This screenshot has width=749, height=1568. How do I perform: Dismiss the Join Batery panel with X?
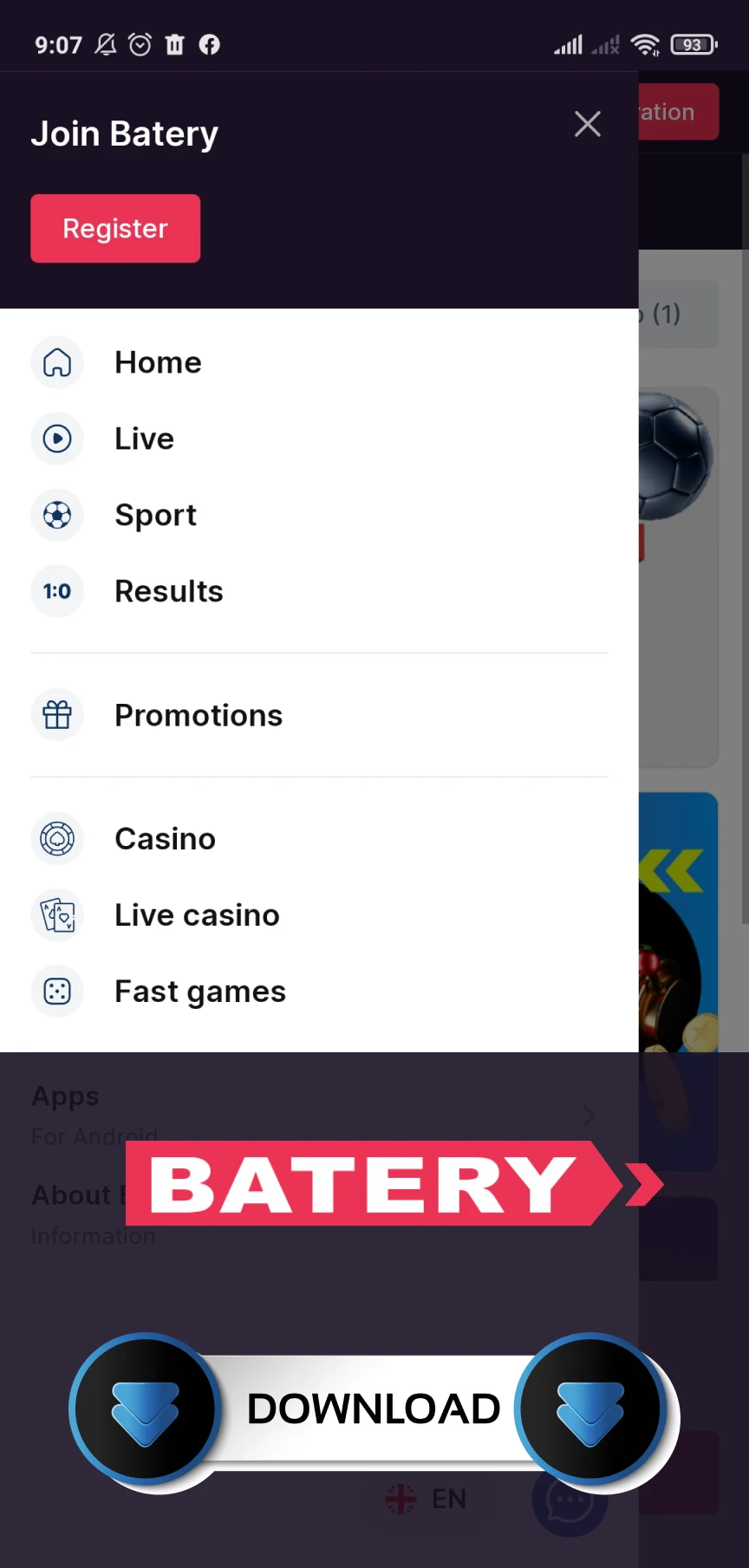(588, 124)
